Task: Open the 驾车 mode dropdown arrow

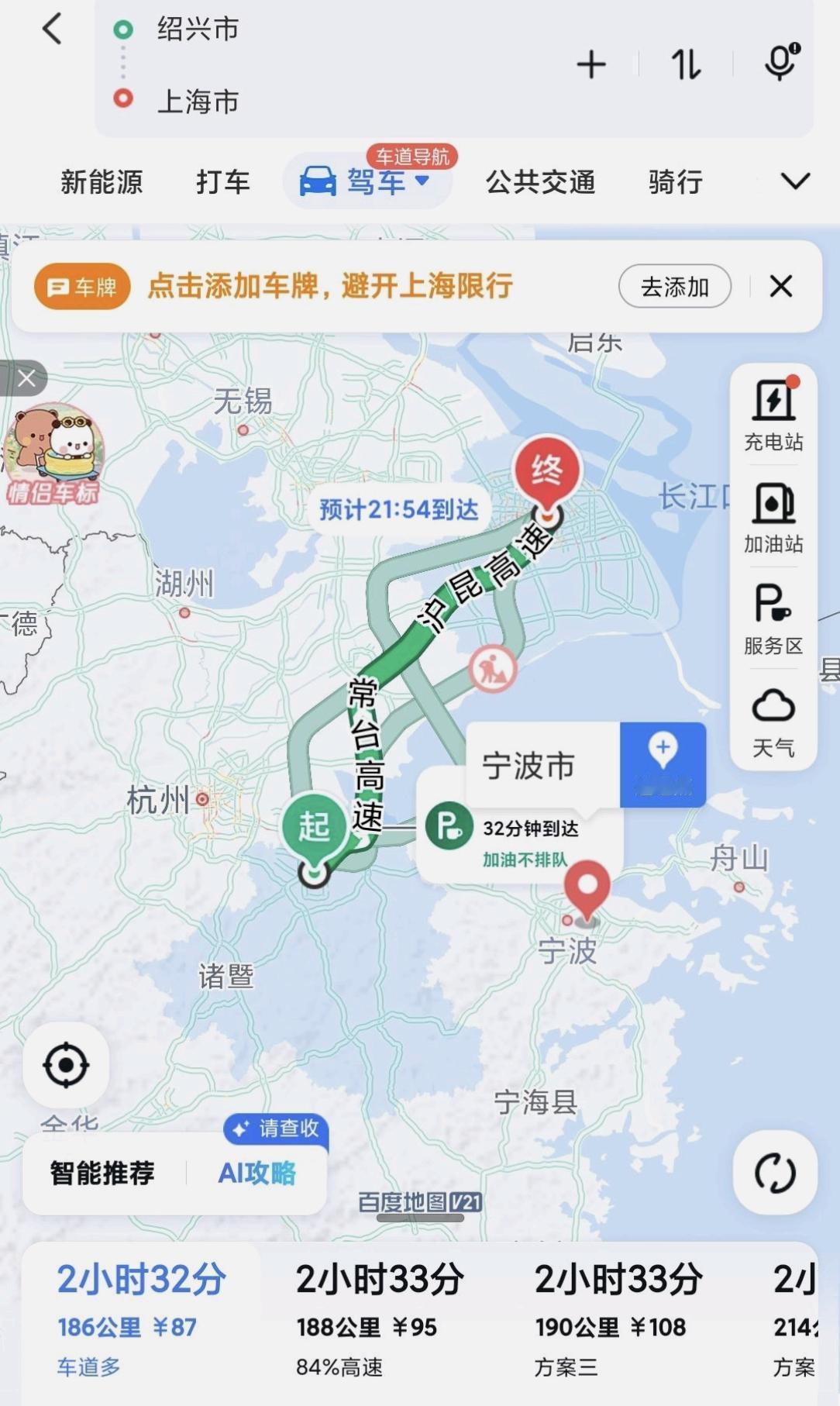Action: click(x=423, y=182)
